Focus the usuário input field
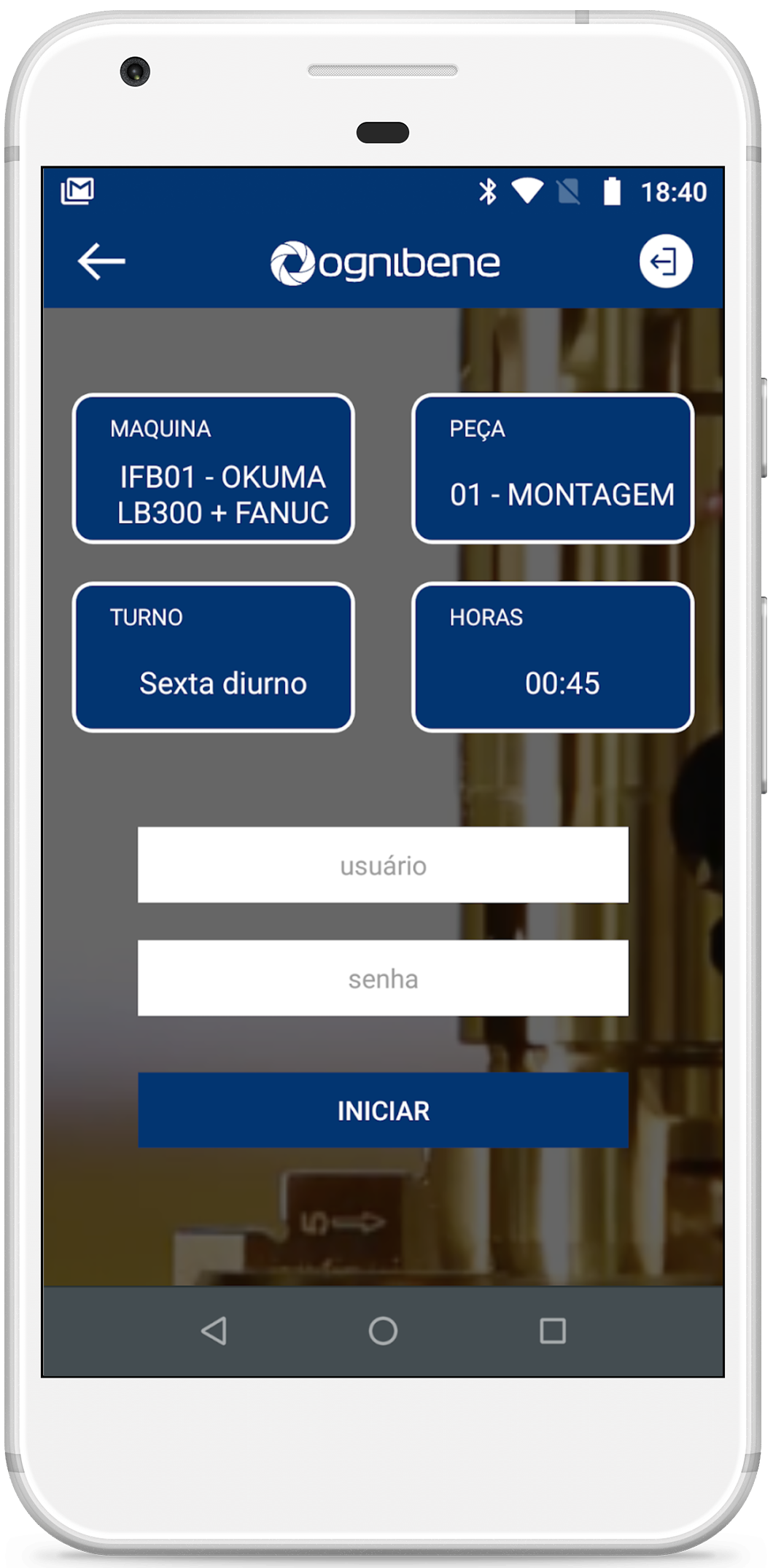Screen dimensions: 773x1568 383,865
